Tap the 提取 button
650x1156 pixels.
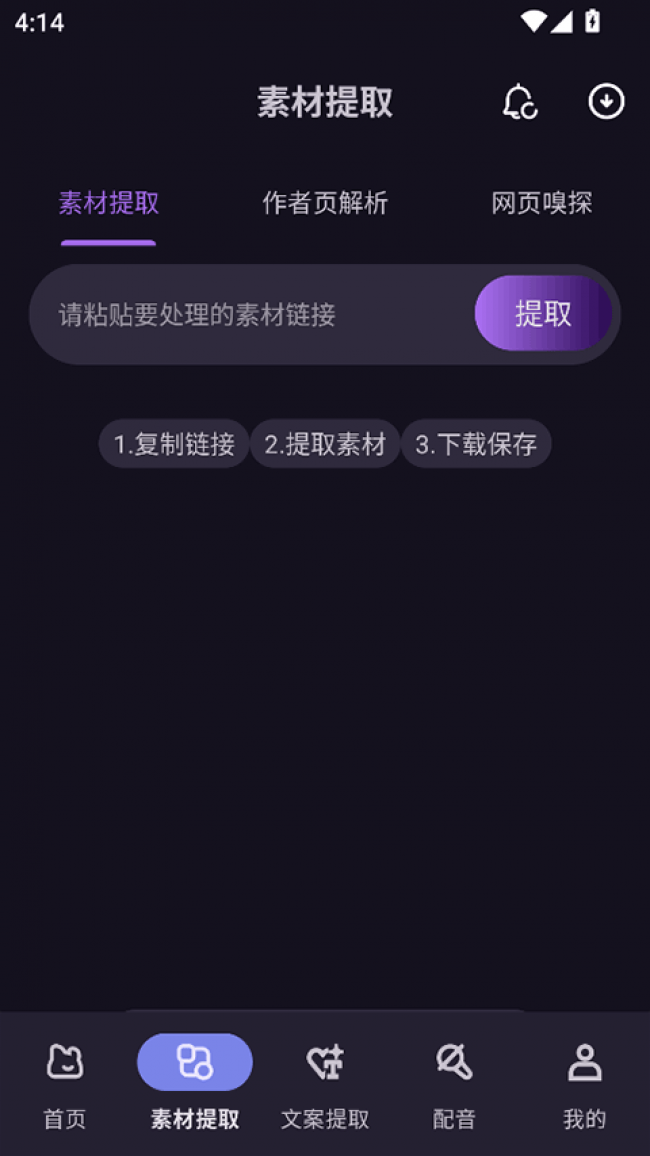[543, 314]
